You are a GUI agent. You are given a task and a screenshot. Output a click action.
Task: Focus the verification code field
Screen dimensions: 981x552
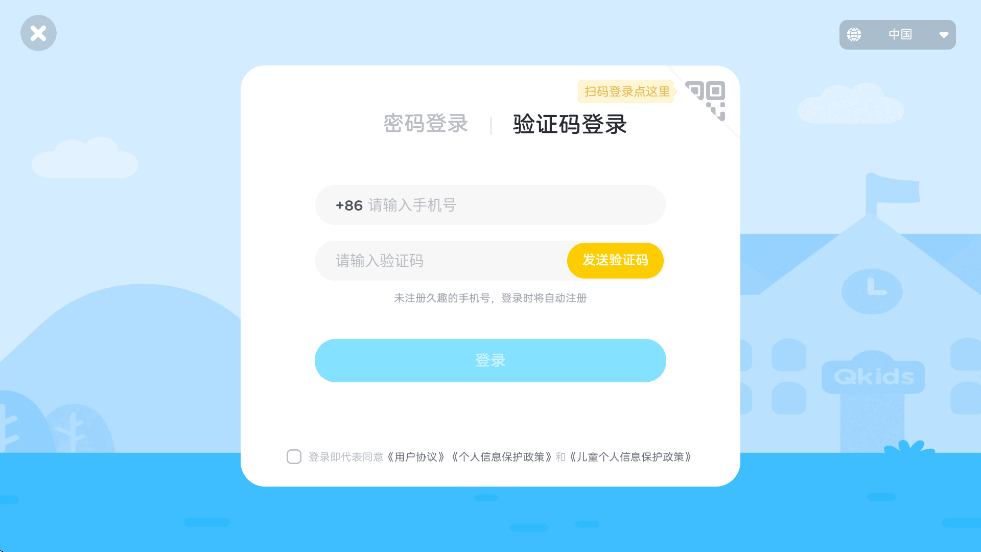[440, 261]
